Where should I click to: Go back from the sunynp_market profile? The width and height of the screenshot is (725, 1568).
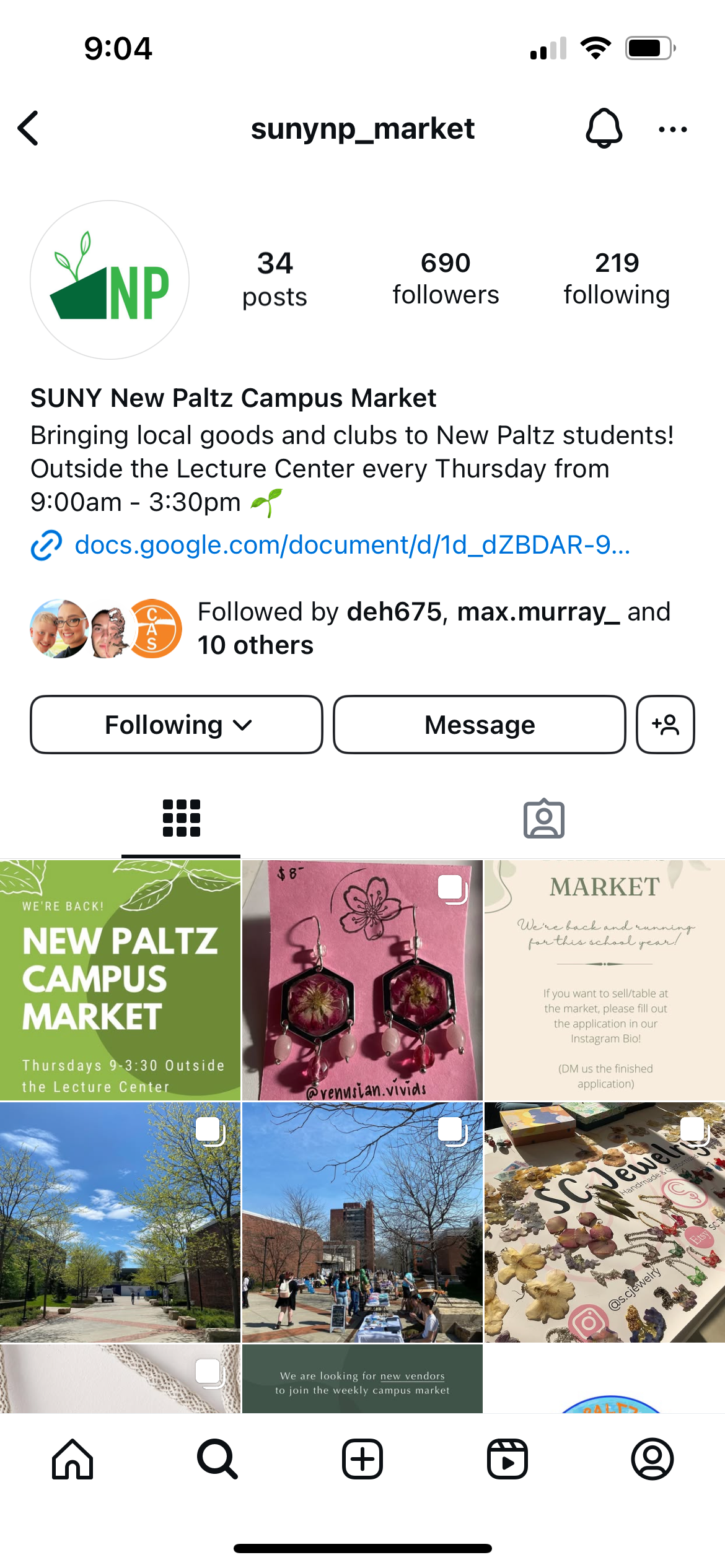tap(29, 129)
